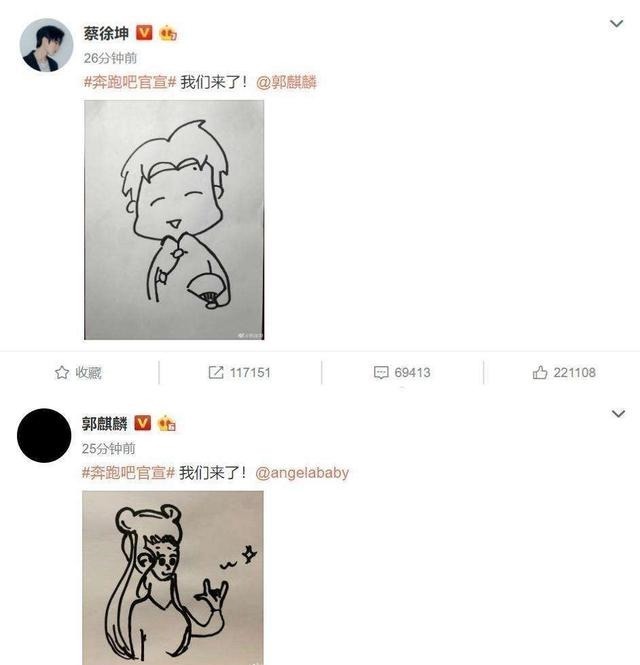Tap the @郭麒麟 mention link

coord(286,82)
